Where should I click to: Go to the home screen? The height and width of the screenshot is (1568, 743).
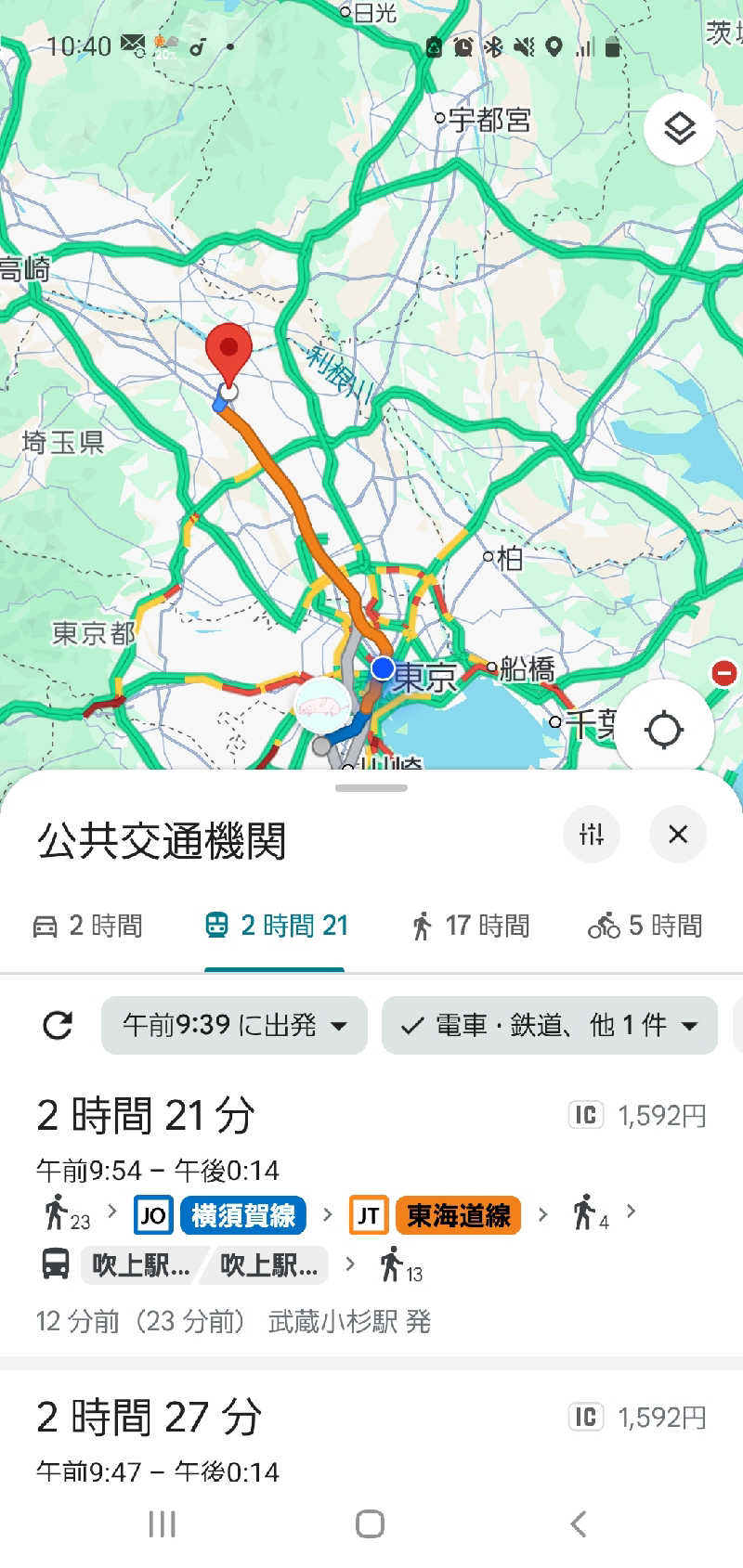tap(370, 1523)
